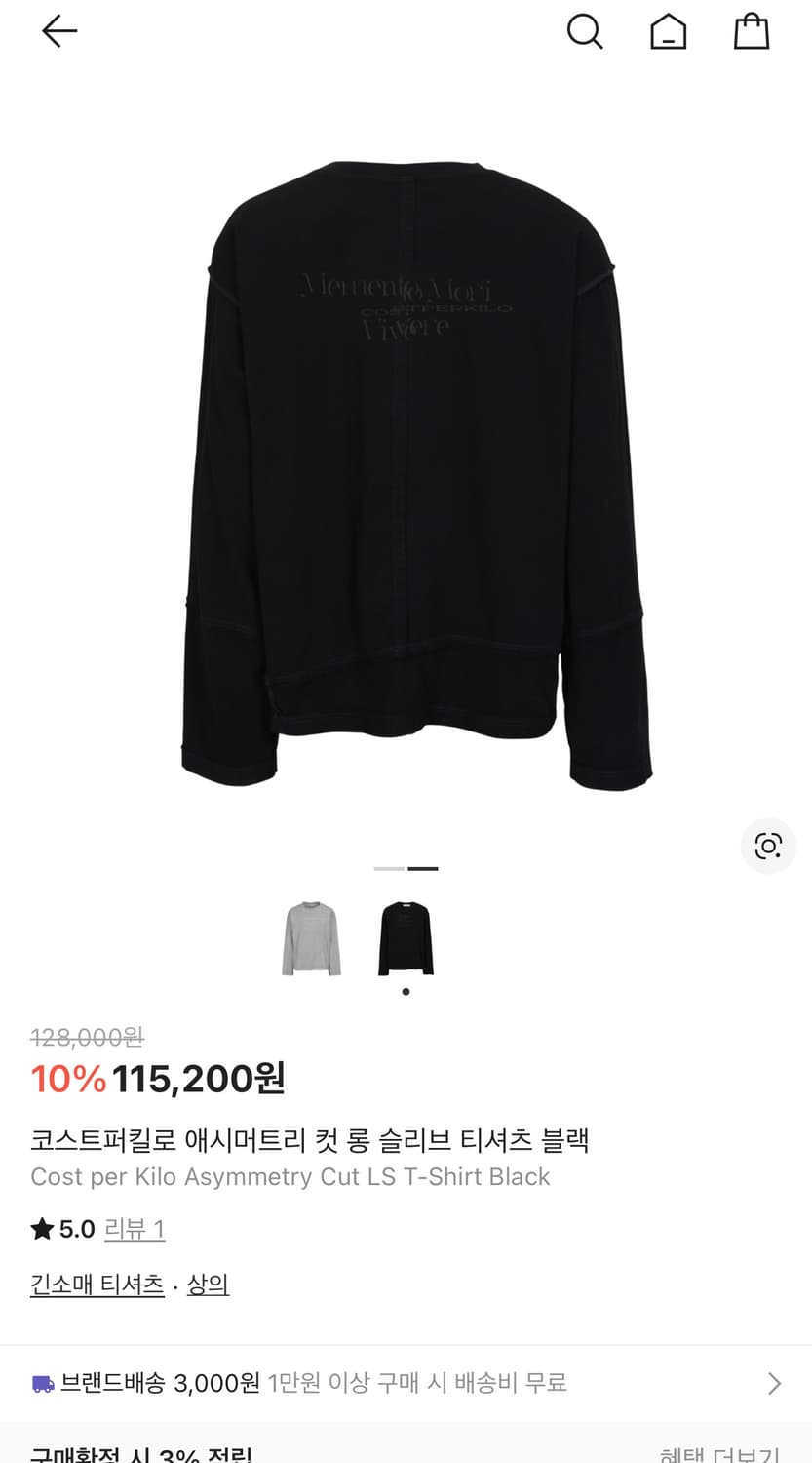Select the dot below the color thumbnails
The width and height of the screenshot is (812, 1463).
[406, 991]
